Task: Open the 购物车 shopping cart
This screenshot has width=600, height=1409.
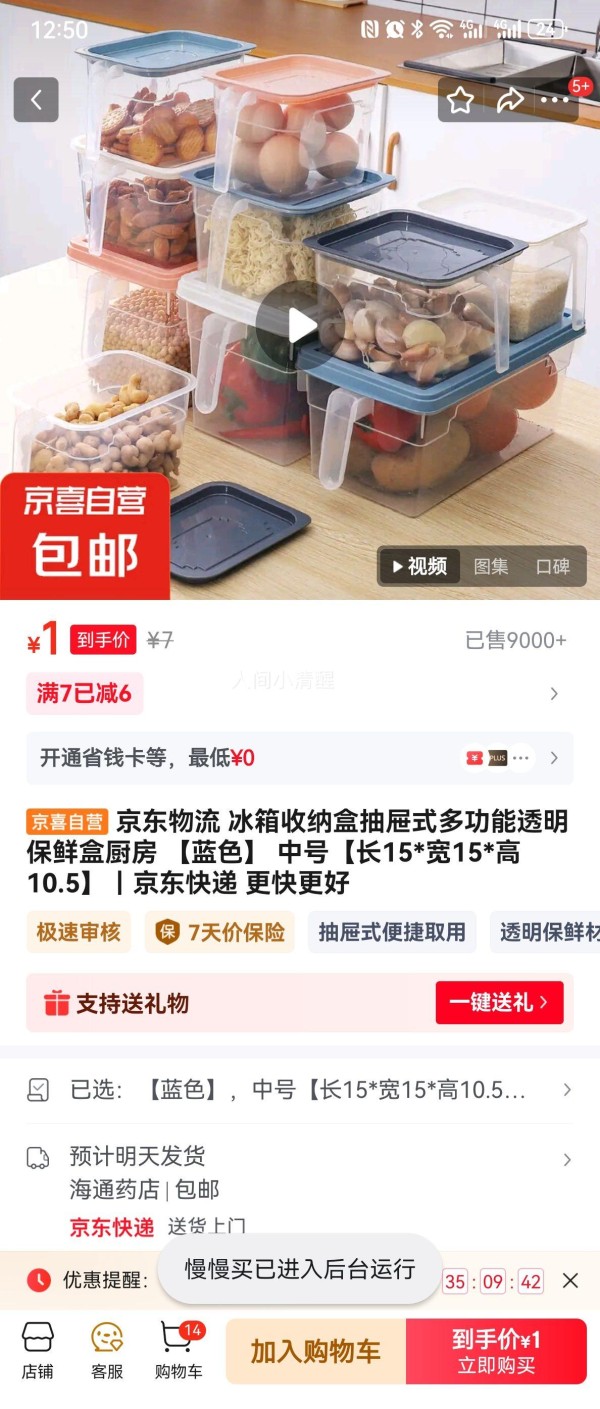Action: click(178, 1350)
